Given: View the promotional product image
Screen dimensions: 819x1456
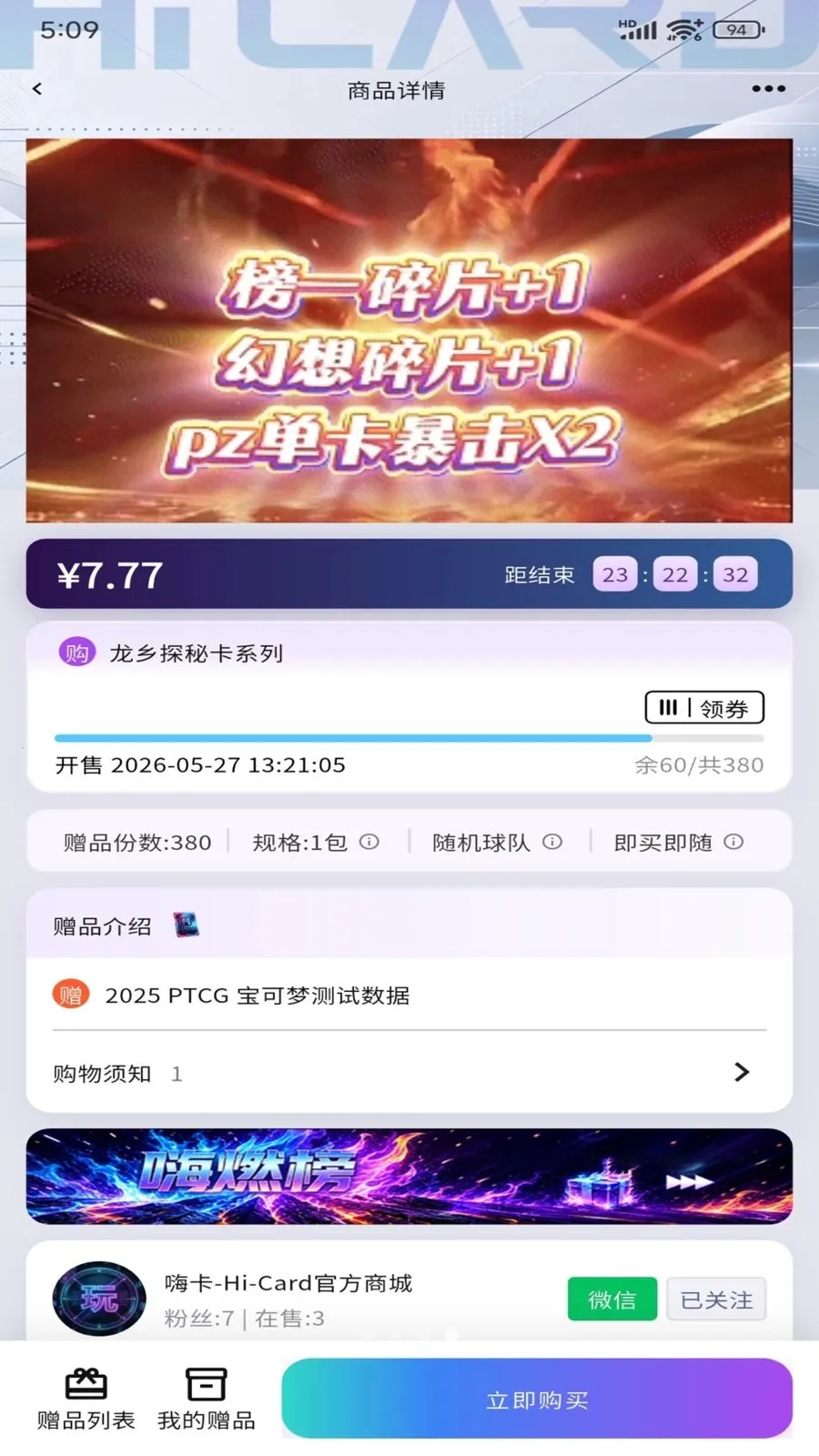Looking at the screenshot, I should [409, 330].
